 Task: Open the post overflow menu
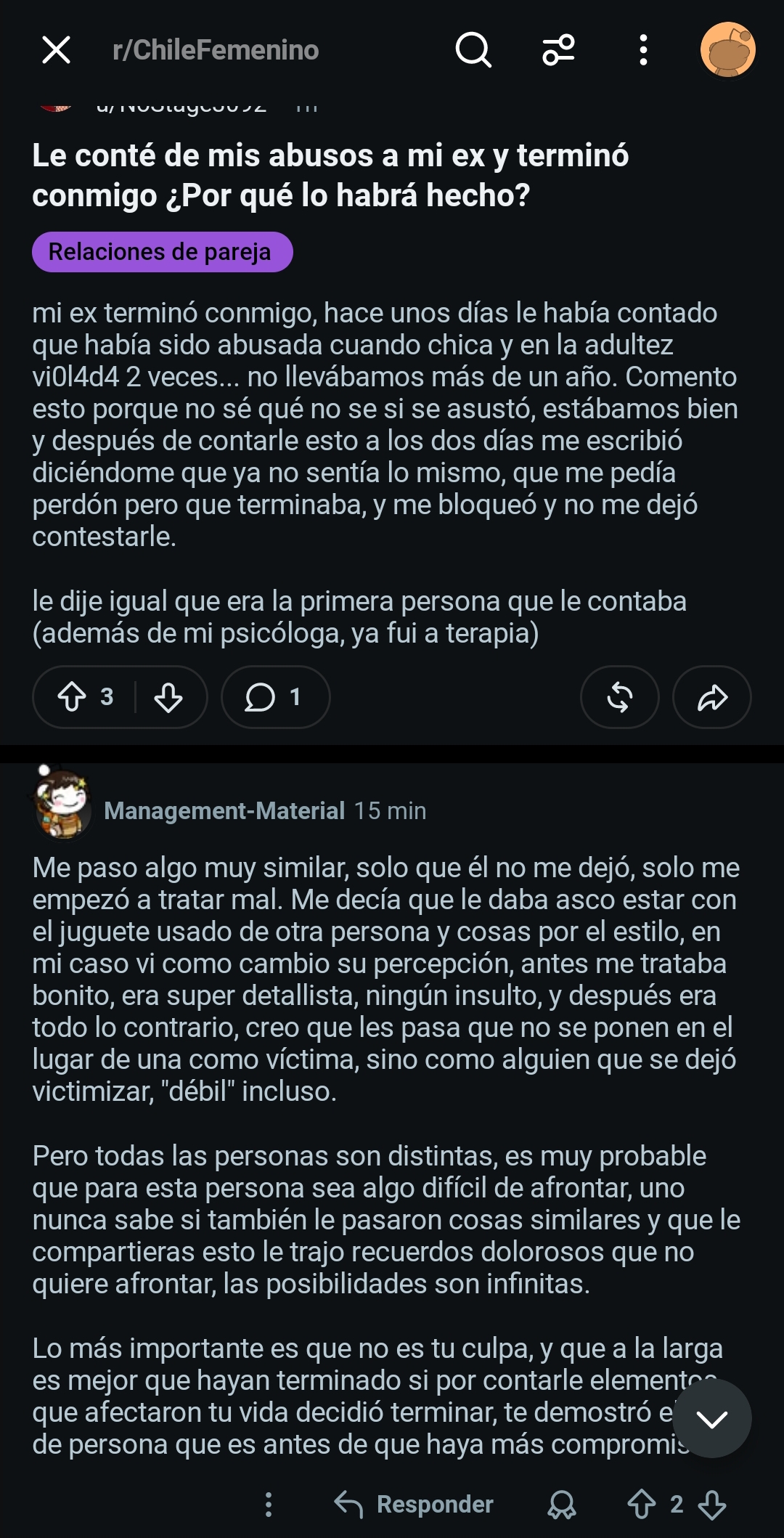point(643,50)
